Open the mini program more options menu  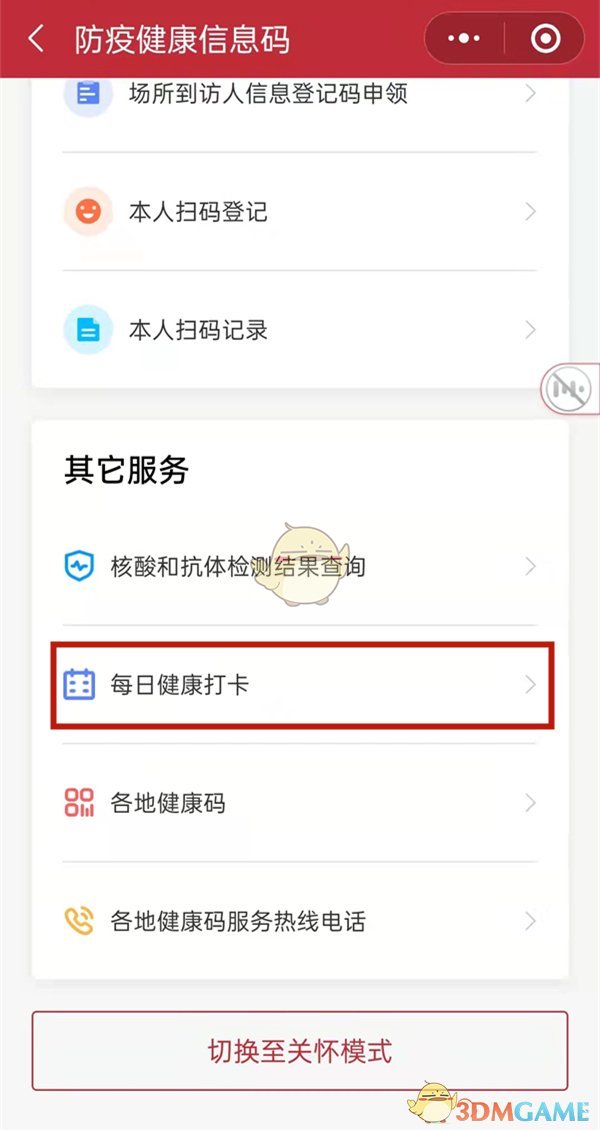tap(464, 39)
